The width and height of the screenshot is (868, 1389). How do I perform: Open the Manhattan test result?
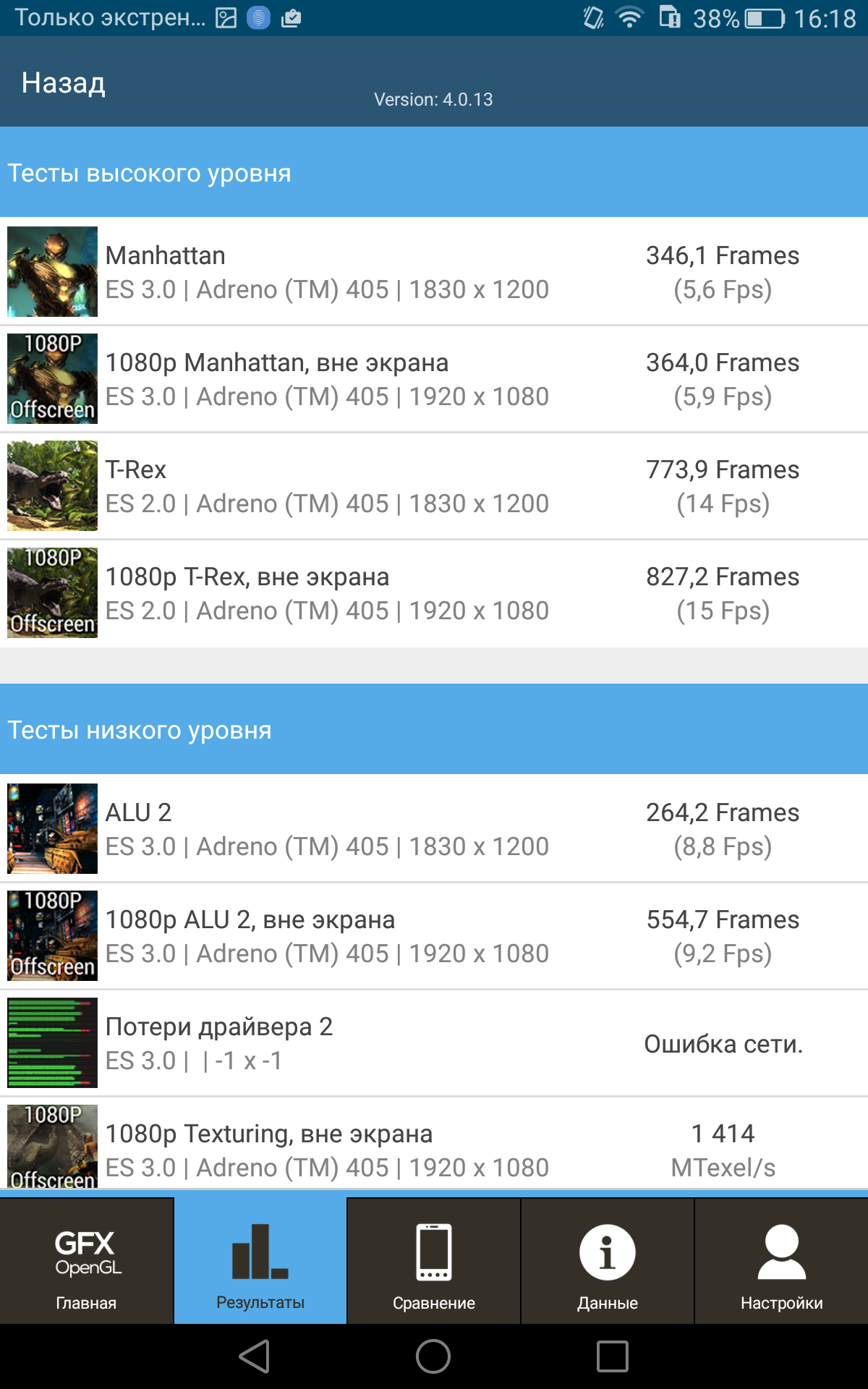click(434, 271)
